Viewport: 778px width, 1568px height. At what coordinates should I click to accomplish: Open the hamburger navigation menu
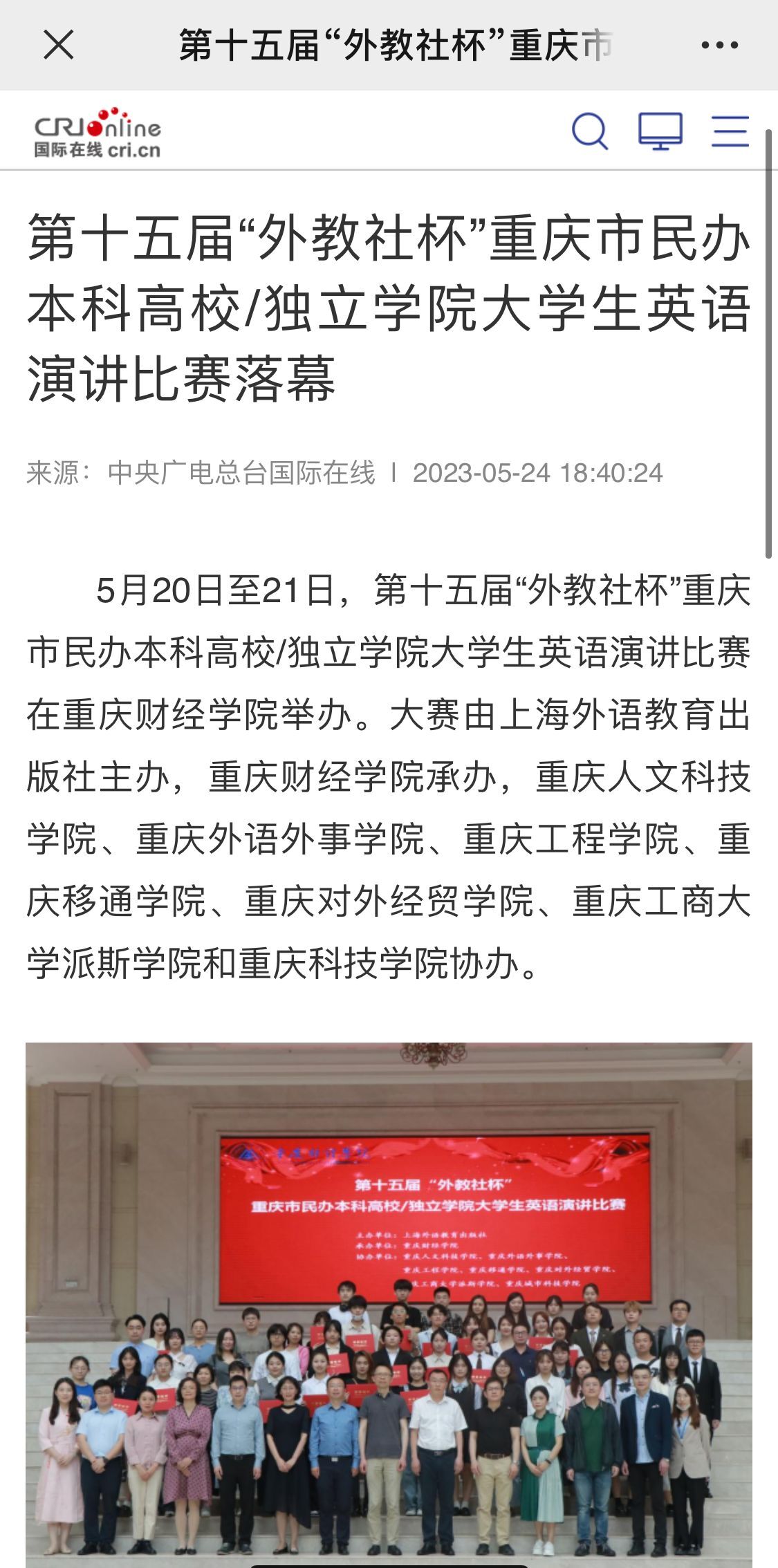[x=730, y=131]
